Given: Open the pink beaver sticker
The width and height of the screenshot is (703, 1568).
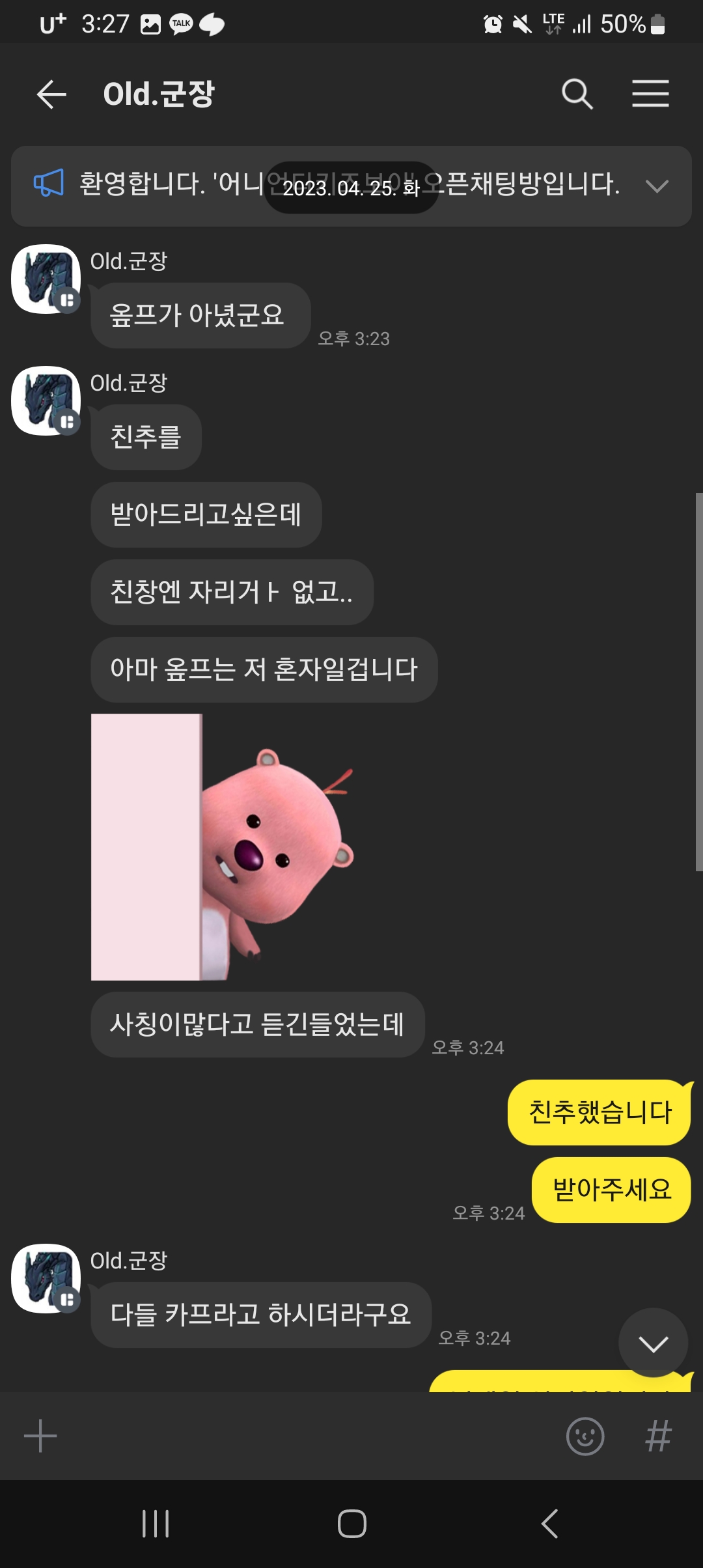Looking at the screenshot, I should coord(223,847).
